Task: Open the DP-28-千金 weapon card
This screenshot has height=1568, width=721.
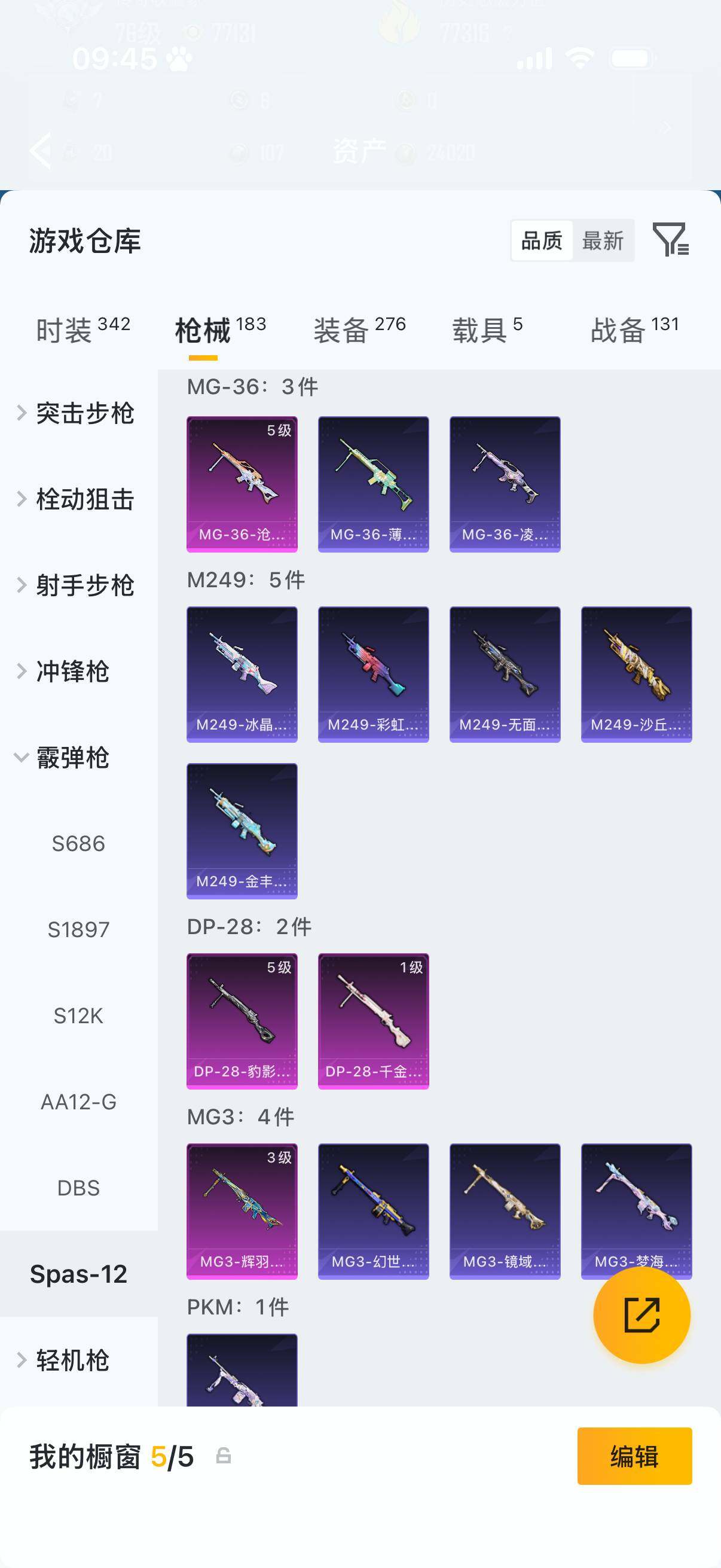Action: pos(374,1026)
